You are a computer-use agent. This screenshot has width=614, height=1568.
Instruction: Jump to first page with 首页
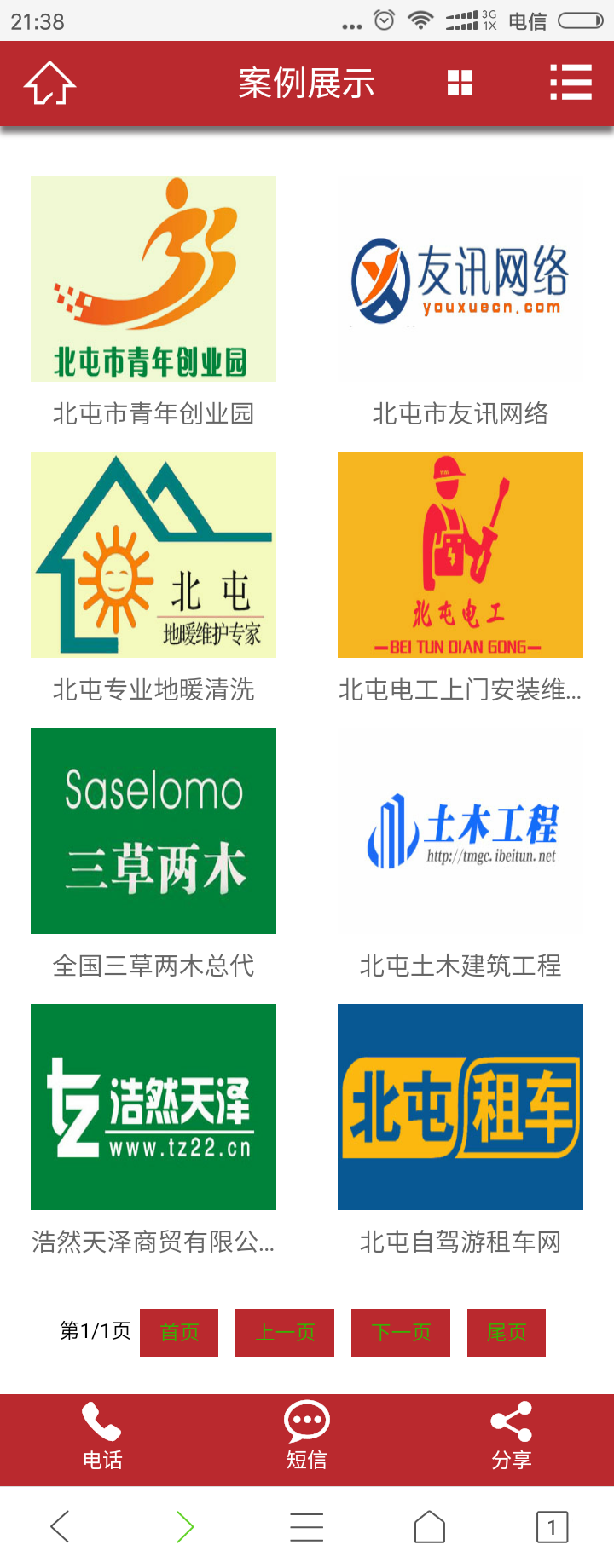179,1332
